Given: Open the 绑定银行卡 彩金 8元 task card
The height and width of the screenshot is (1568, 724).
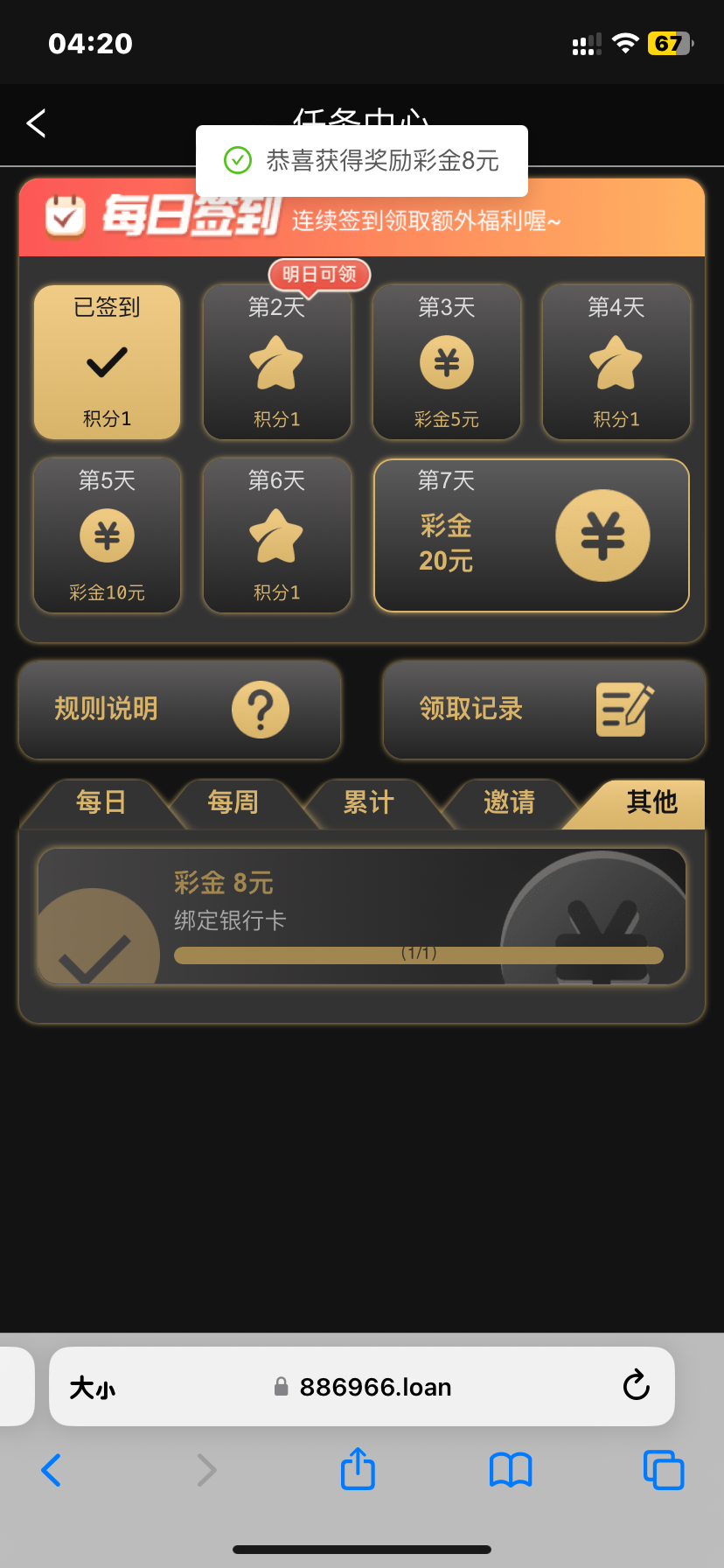Looking at the screenshot, I should (x=361, y=916).
